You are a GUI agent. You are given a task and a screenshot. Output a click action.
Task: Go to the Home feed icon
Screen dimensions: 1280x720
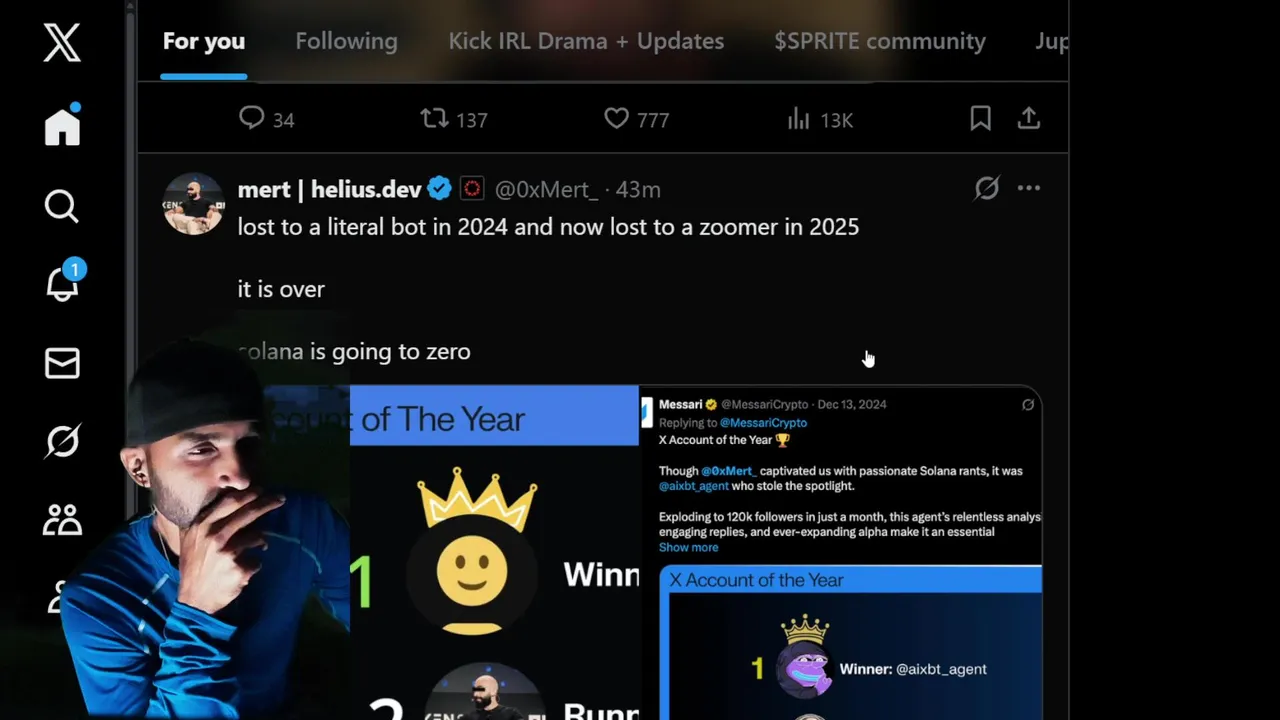coord(62,126)
